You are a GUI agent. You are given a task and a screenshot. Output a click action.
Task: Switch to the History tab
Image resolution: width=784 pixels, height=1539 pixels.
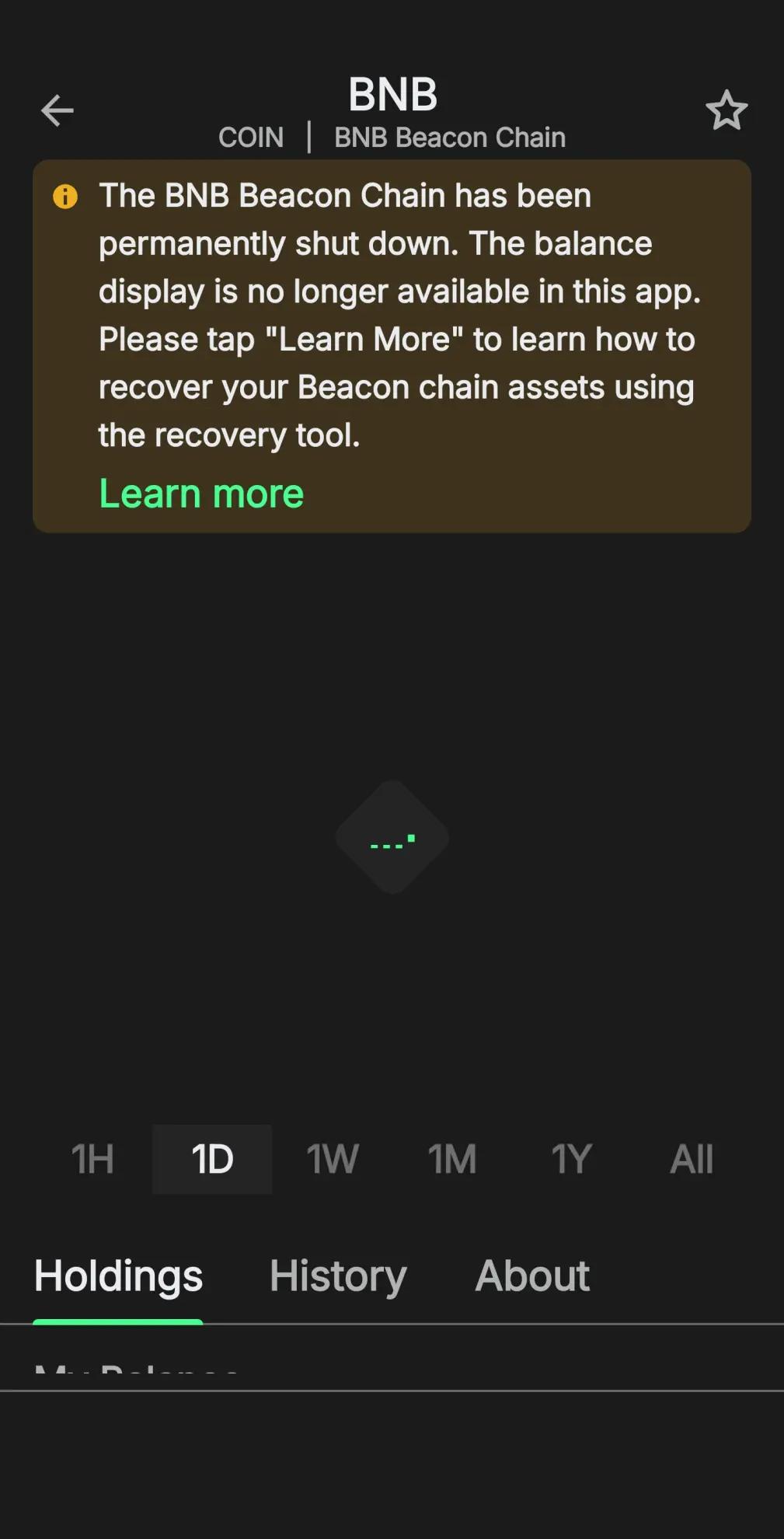click(338, 1276)
